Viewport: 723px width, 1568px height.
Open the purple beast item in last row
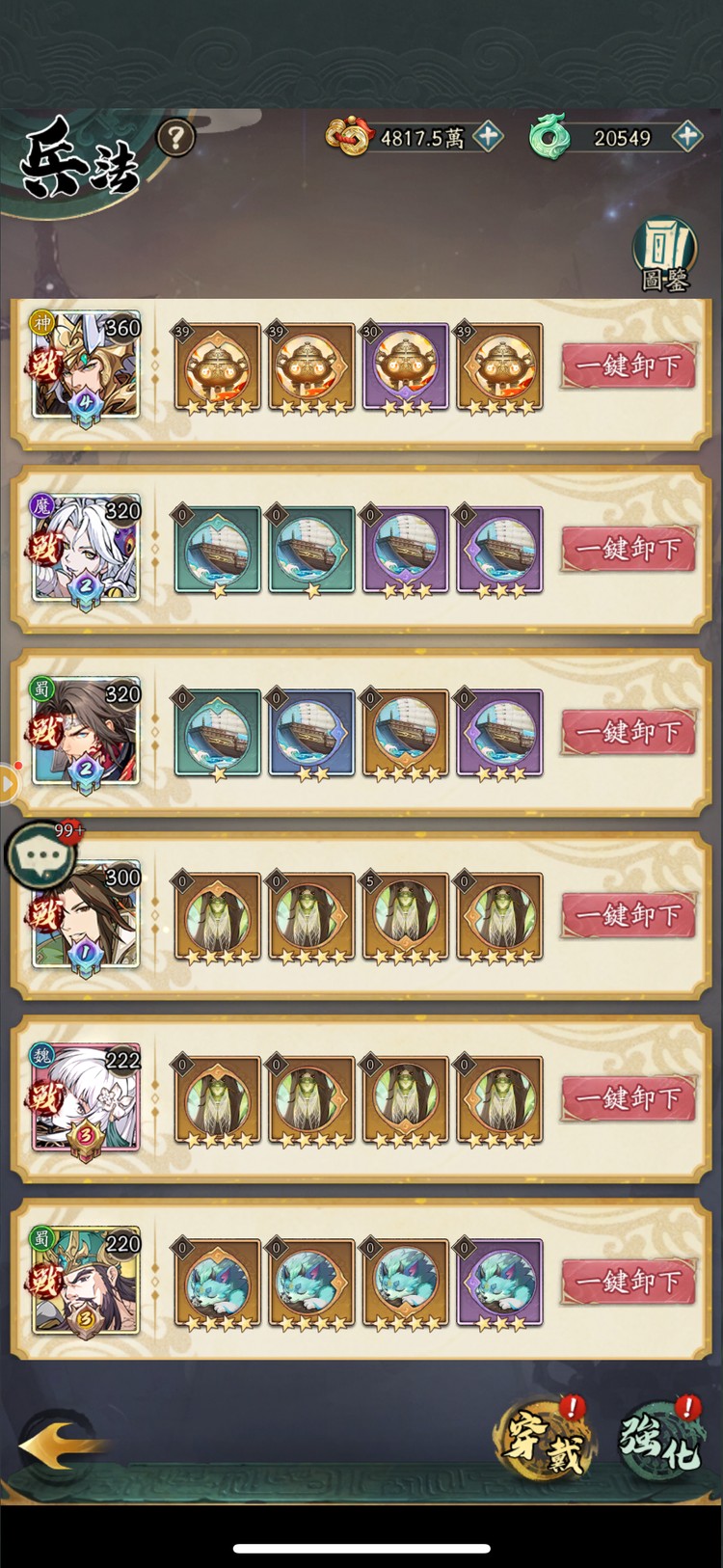(499, 1283)
